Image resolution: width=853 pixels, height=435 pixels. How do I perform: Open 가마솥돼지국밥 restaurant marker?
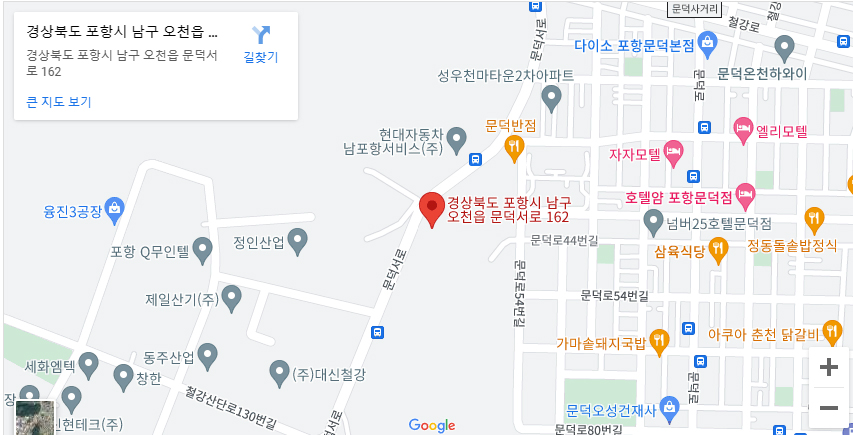coord(658,341)
